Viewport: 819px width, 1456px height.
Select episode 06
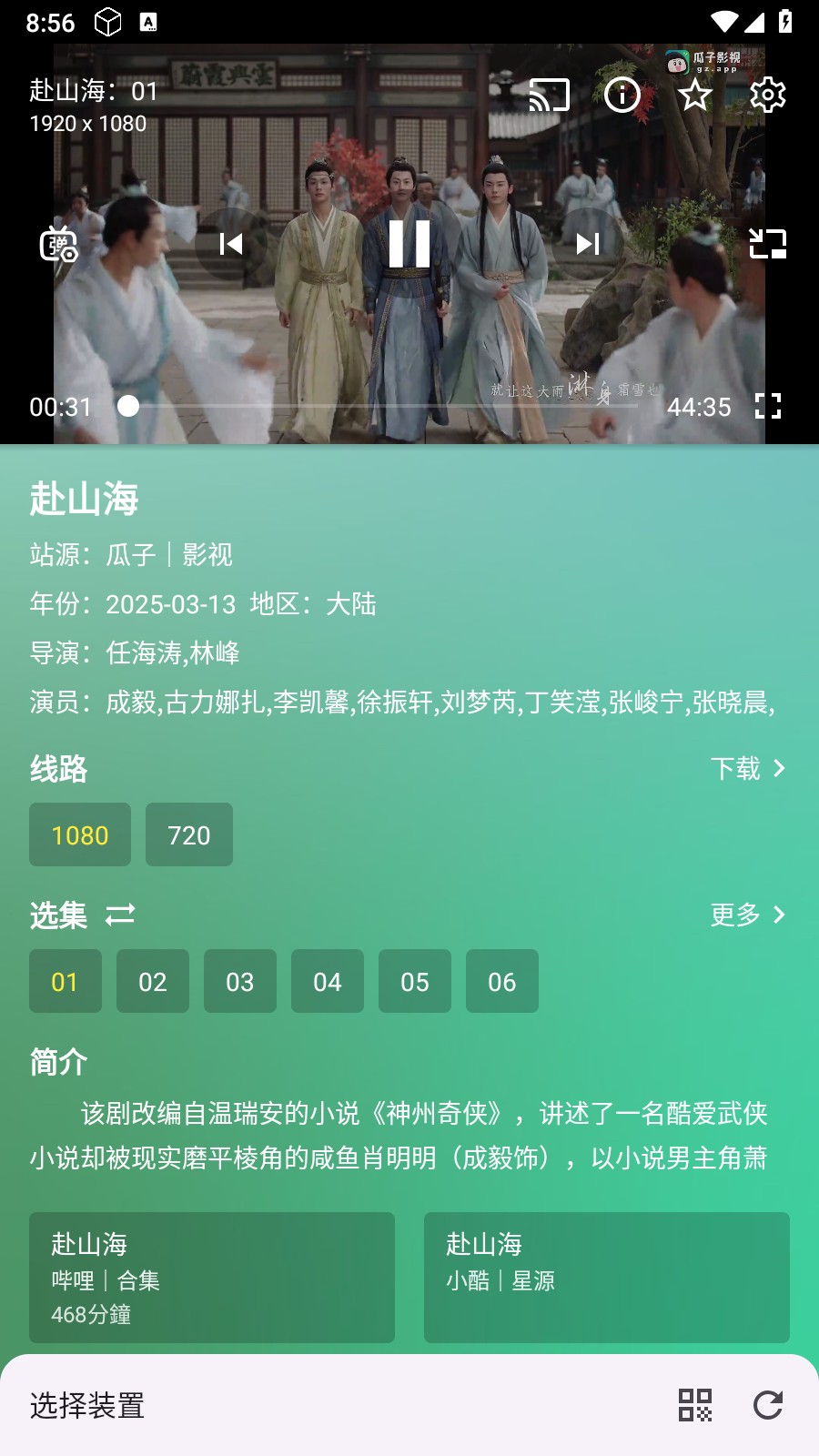(x=502, y=982)
